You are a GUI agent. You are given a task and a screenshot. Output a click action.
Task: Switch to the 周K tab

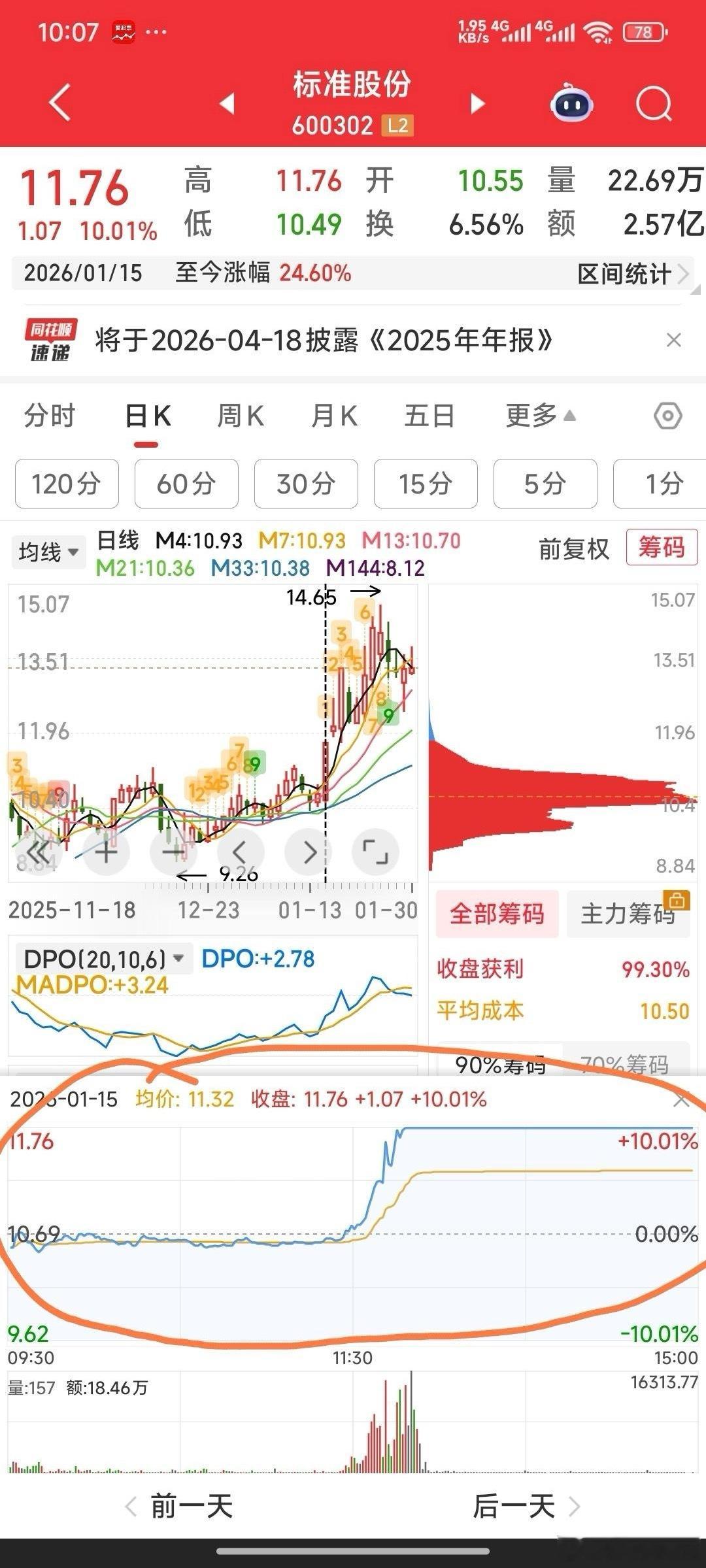(x=240, y=416)
